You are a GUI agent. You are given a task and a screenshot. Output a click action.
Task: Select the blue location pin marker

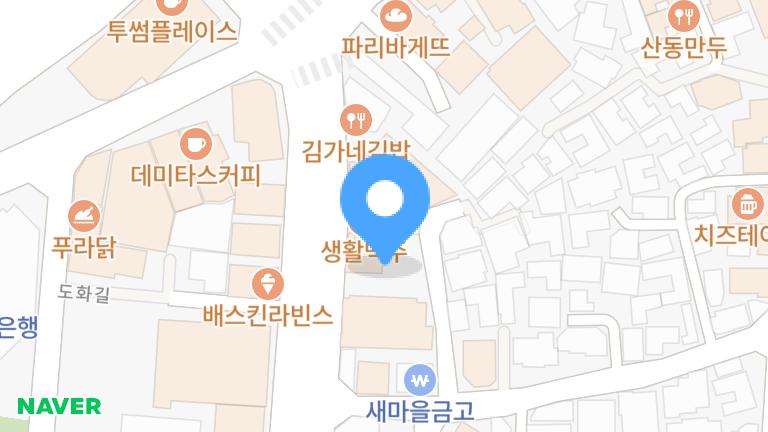pos(384,203)
